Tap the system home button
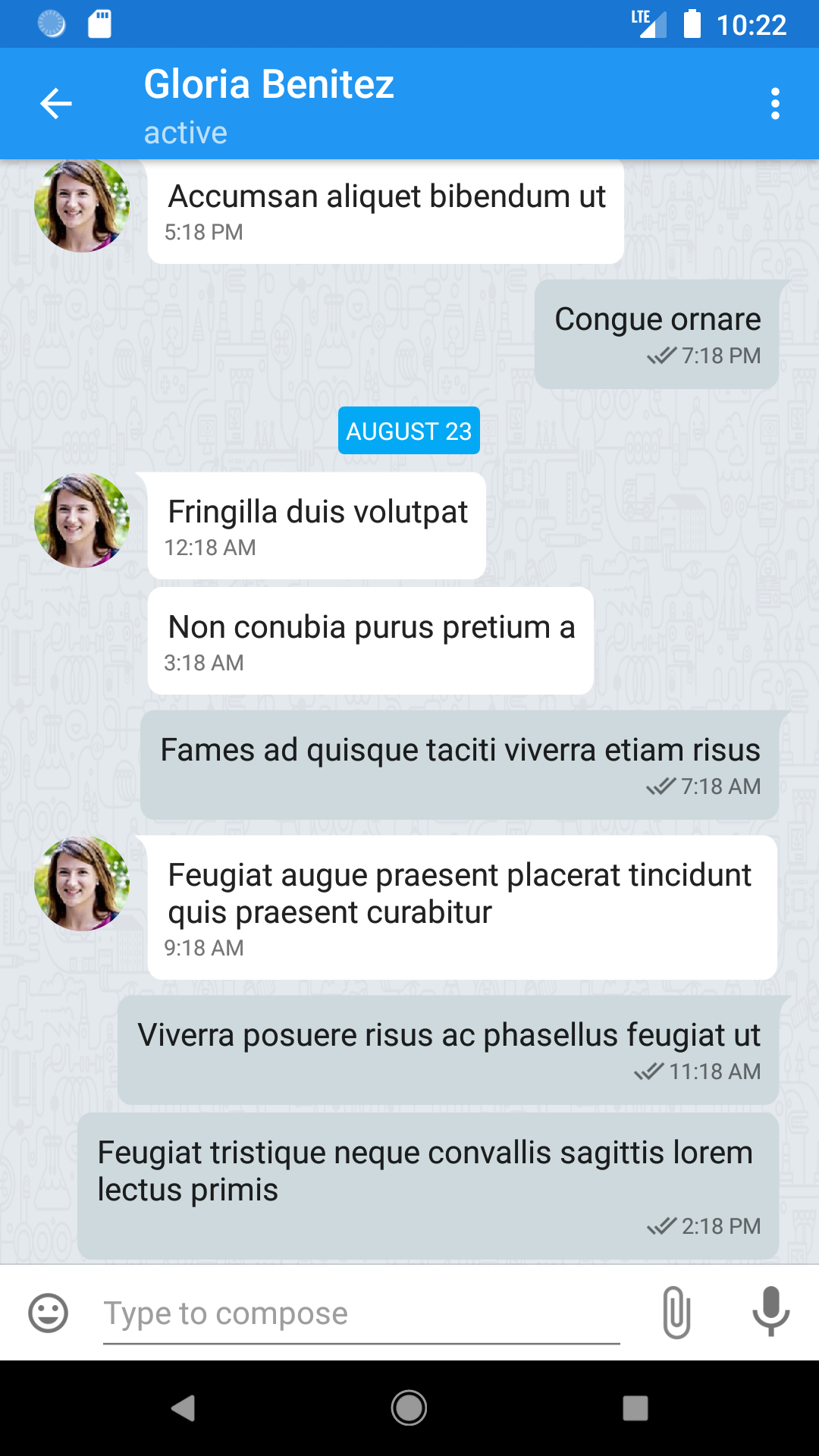Image resolution: width=819 pixels, height=1456 pixels. pyautogui.click(x=409, y=1408)
